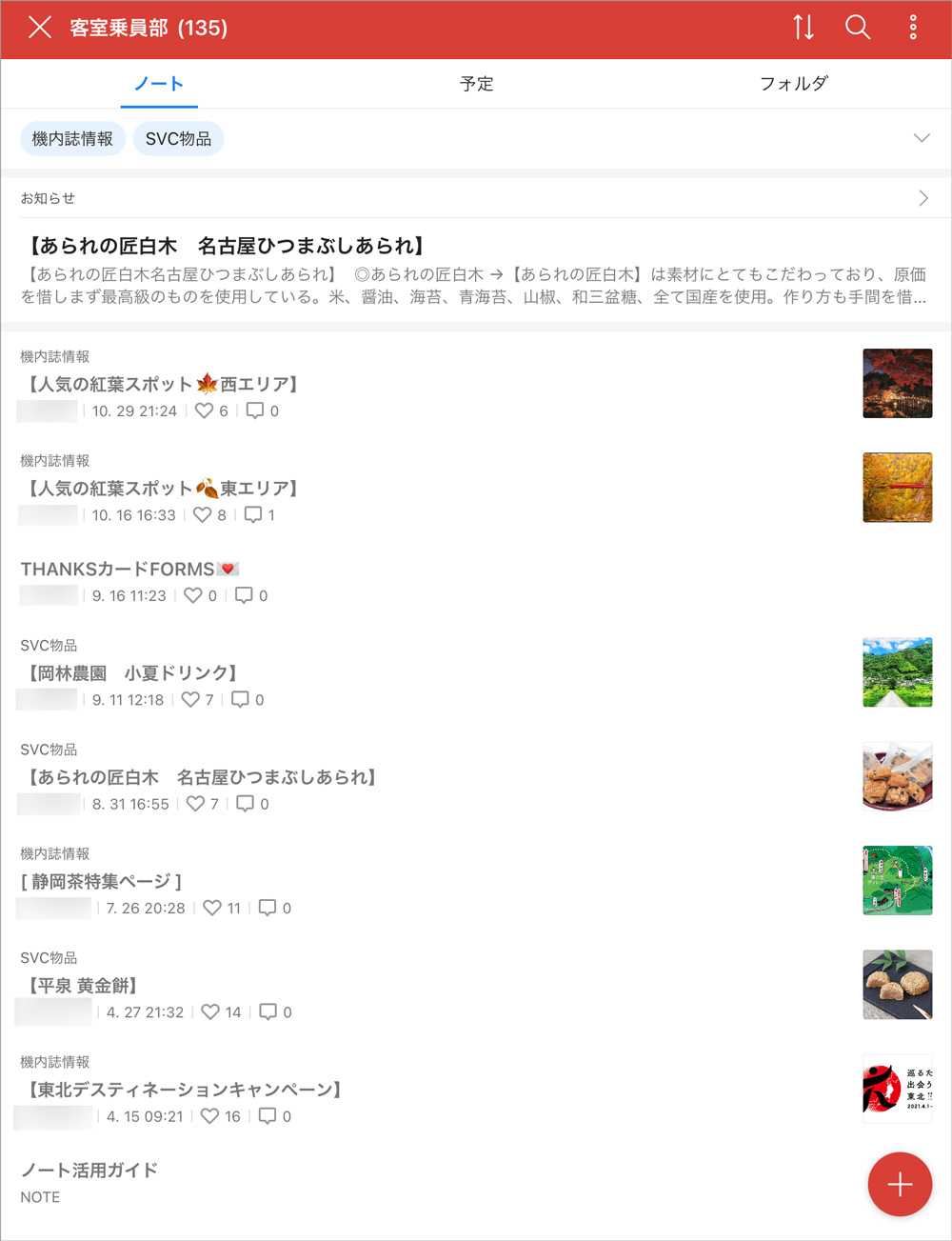Open the 静岡茶特集ページ note
952x1241 pixels.
[x=102, y=882]
